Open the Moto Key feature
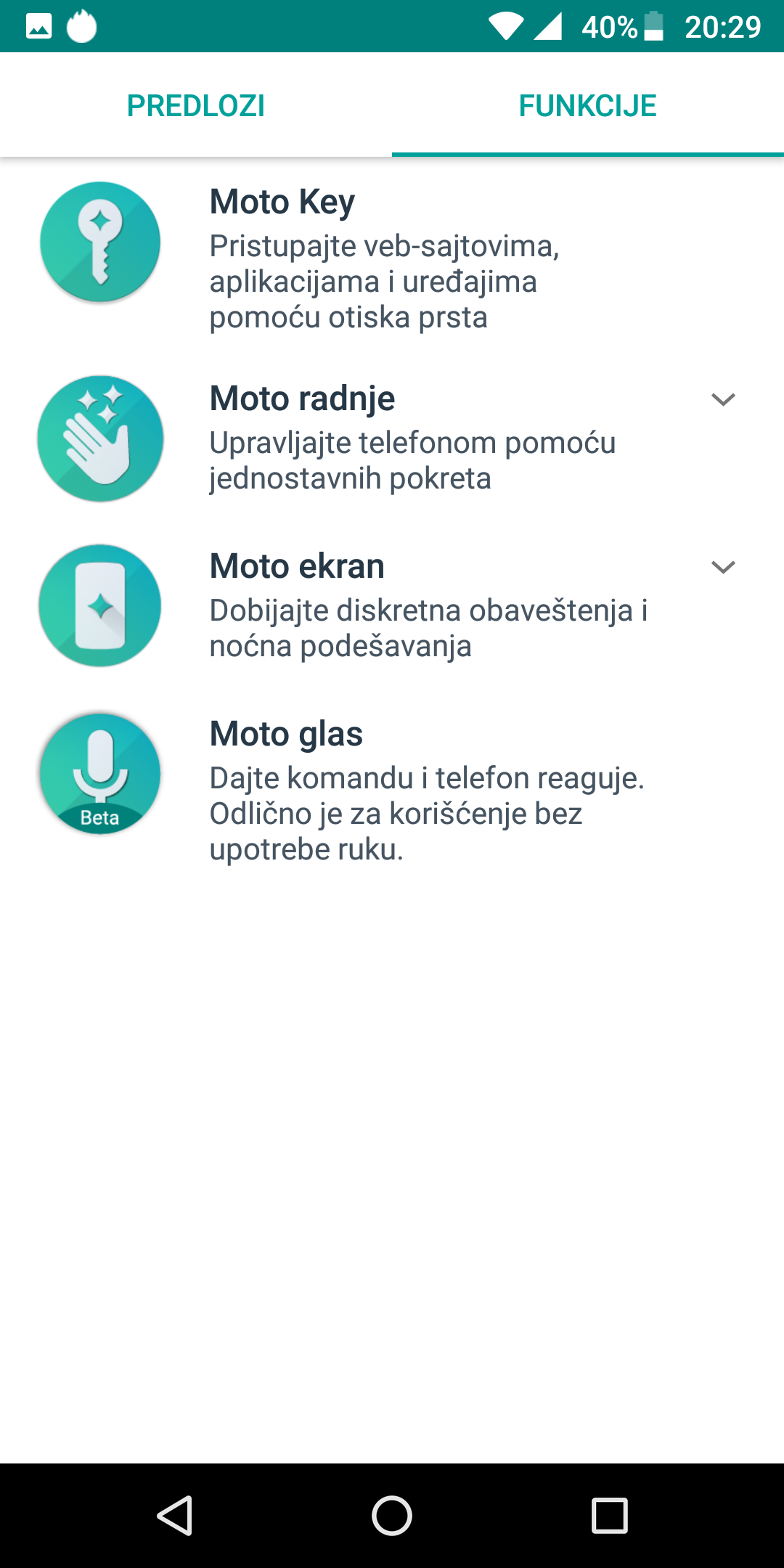This screenshot has height=1568, width=784. pos(392,258)
